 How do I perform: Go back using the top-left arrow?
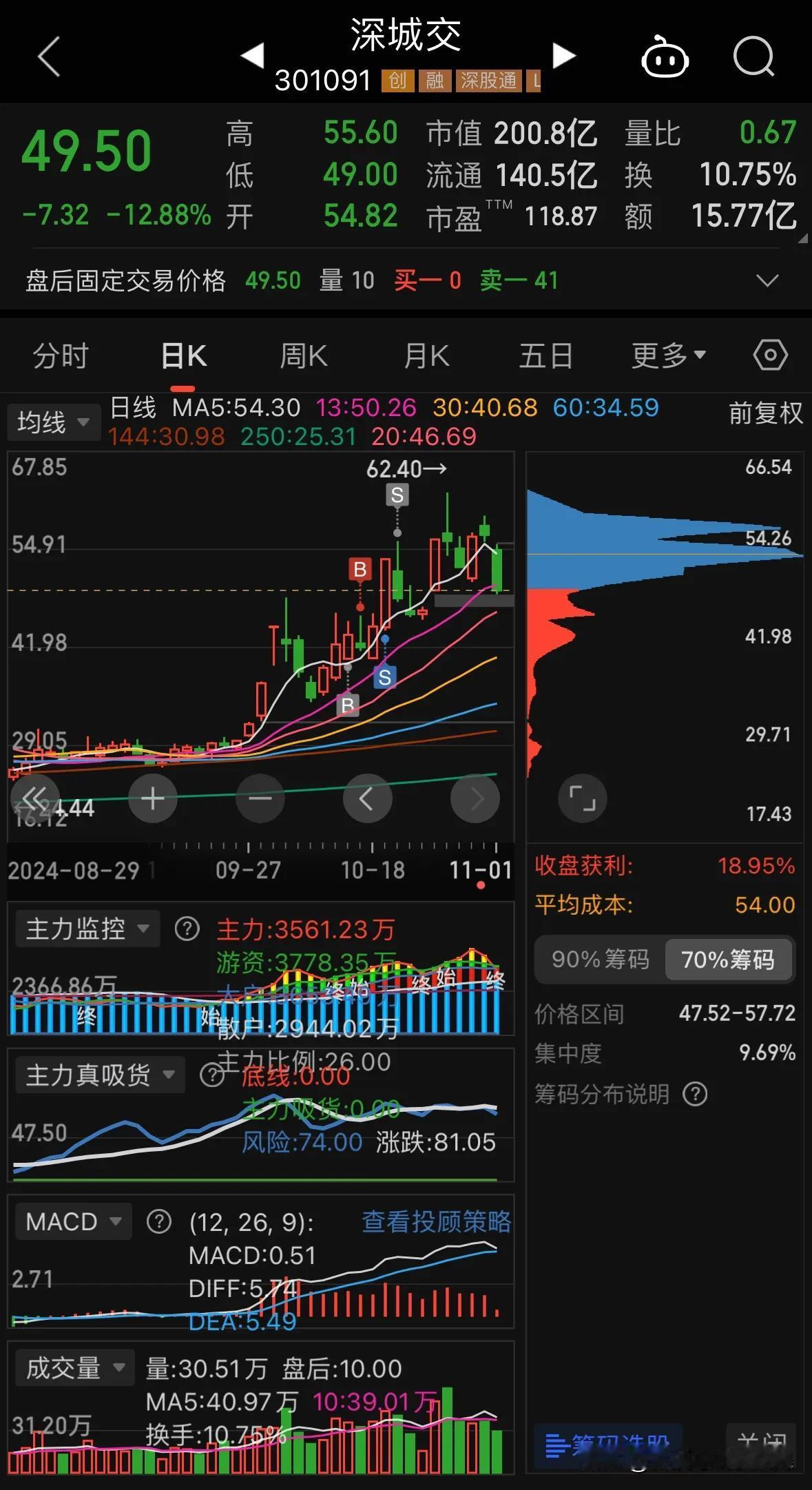tap(48, 56)
